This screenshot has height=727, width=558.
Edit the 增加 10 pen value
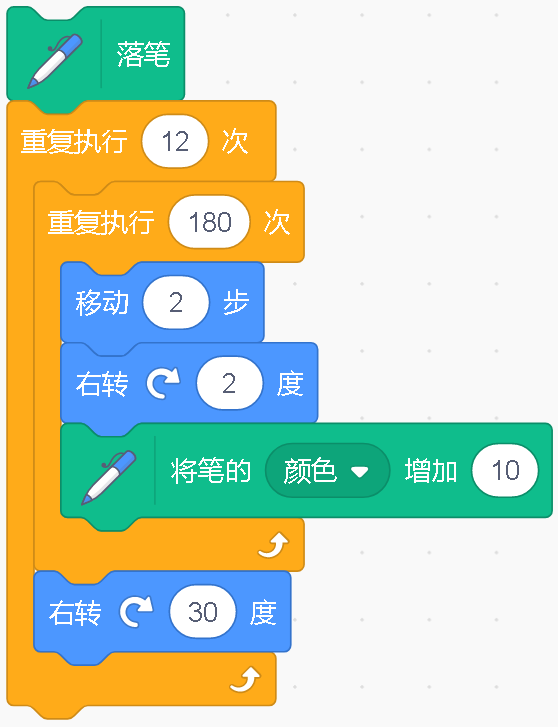point(505,470)
